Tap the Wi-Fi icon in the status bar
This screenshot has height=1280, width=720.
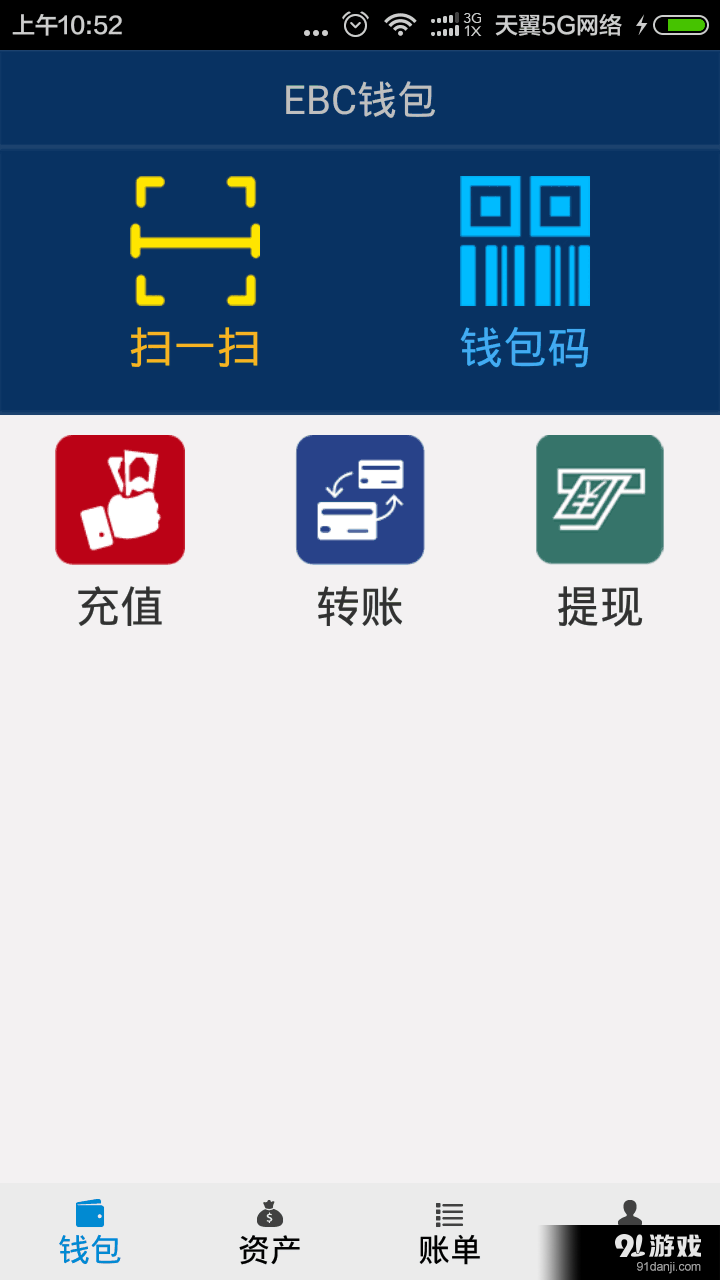399,25
